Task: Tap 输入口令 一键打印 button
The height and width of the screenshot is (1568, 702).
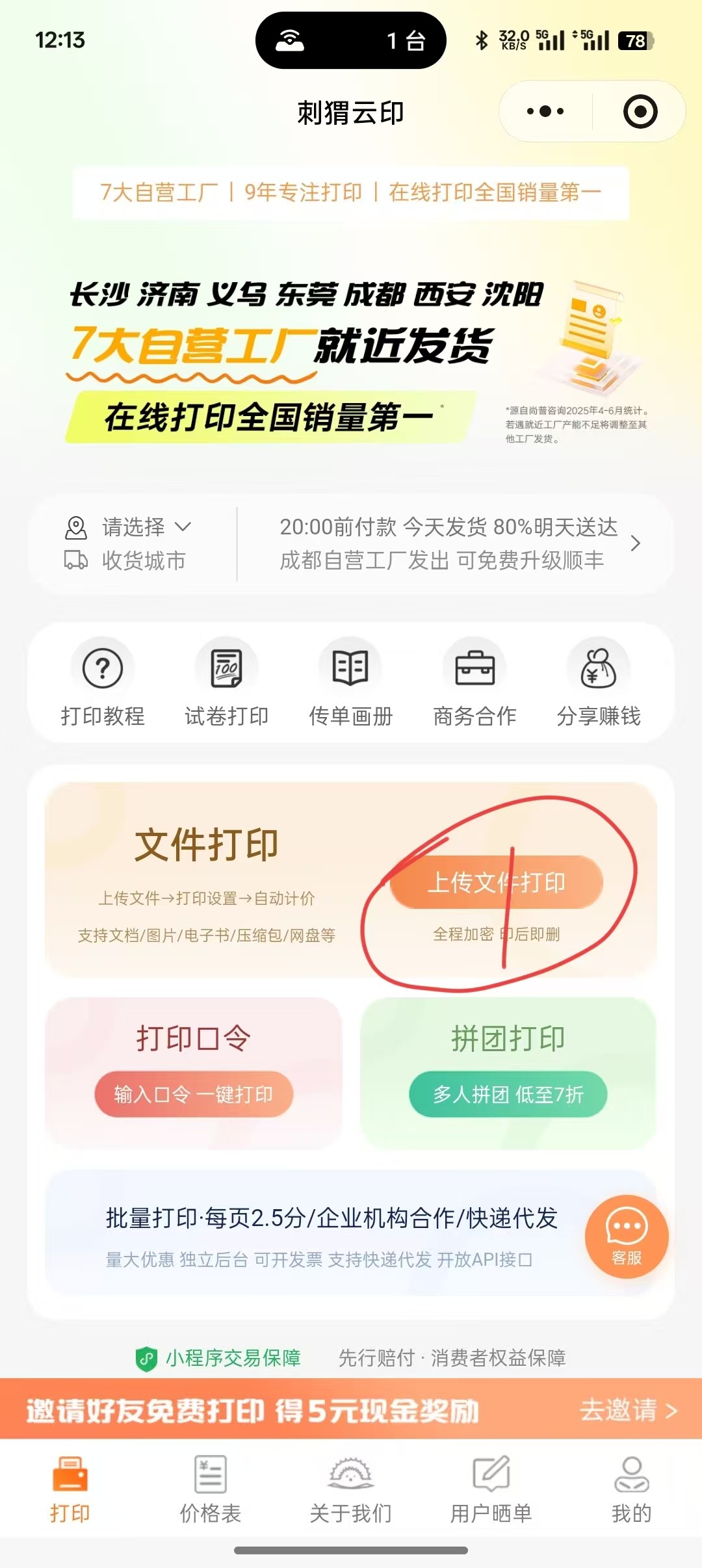Action: (x=194, y=1094)
